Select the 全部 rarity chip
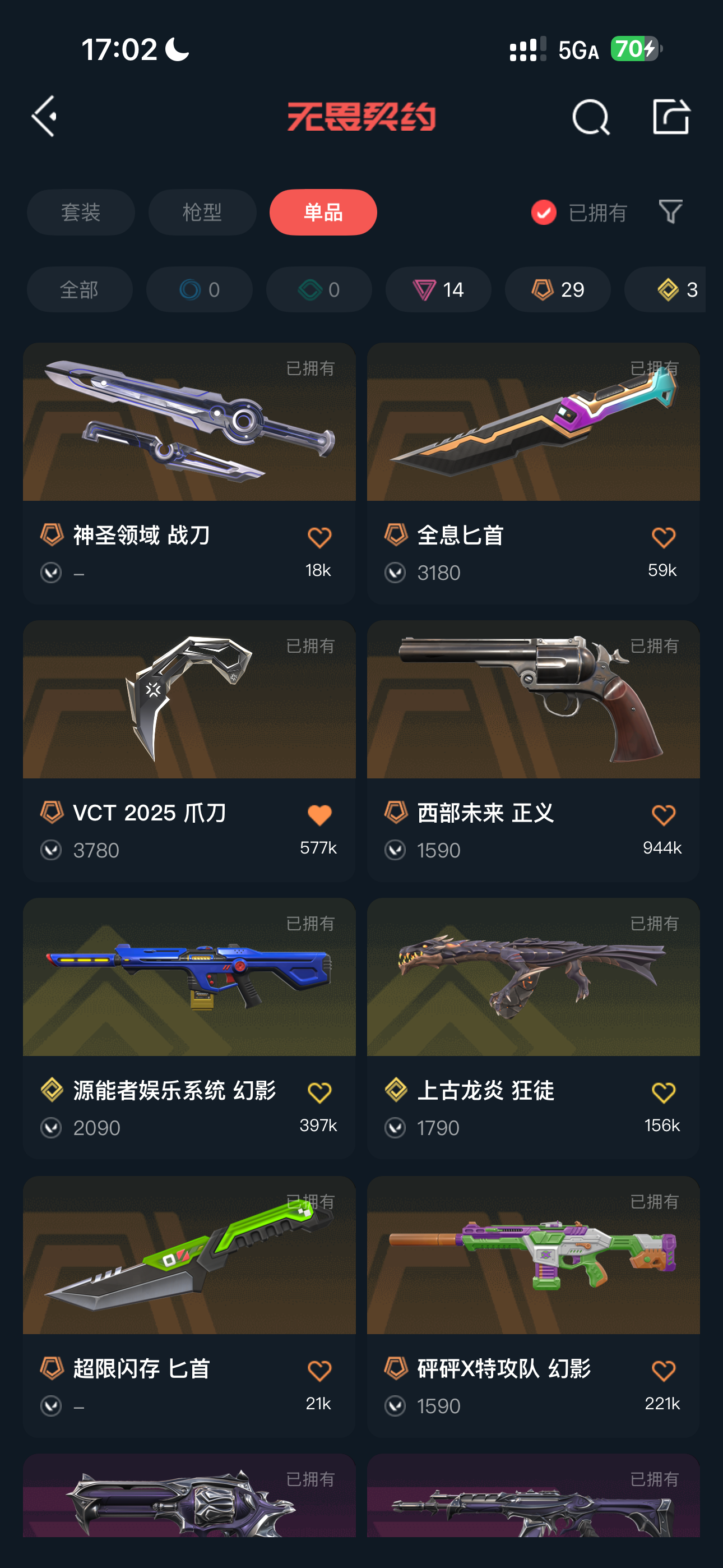 tap(79, 290)
